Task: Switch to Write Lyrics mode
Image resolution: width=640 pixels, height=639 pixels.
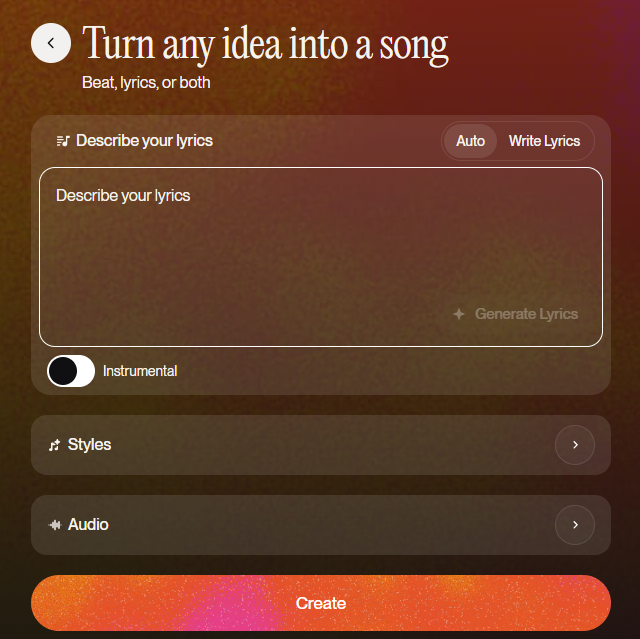Action: click(x=544, y=141)
